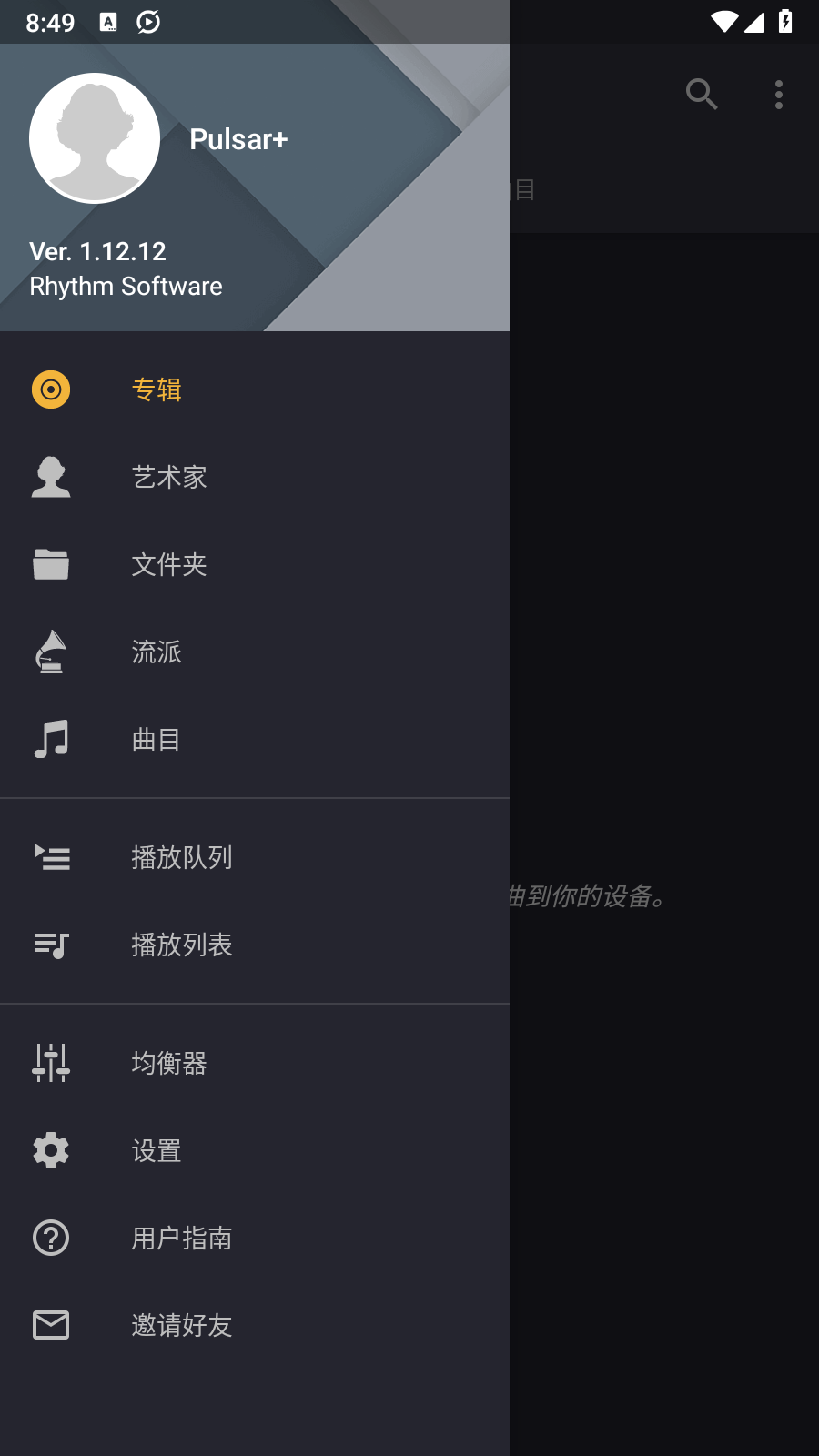The image size is (819, 1456).
Task: Tap 邀请好友 to invite friends
Action: click(x=255, y=1325)
